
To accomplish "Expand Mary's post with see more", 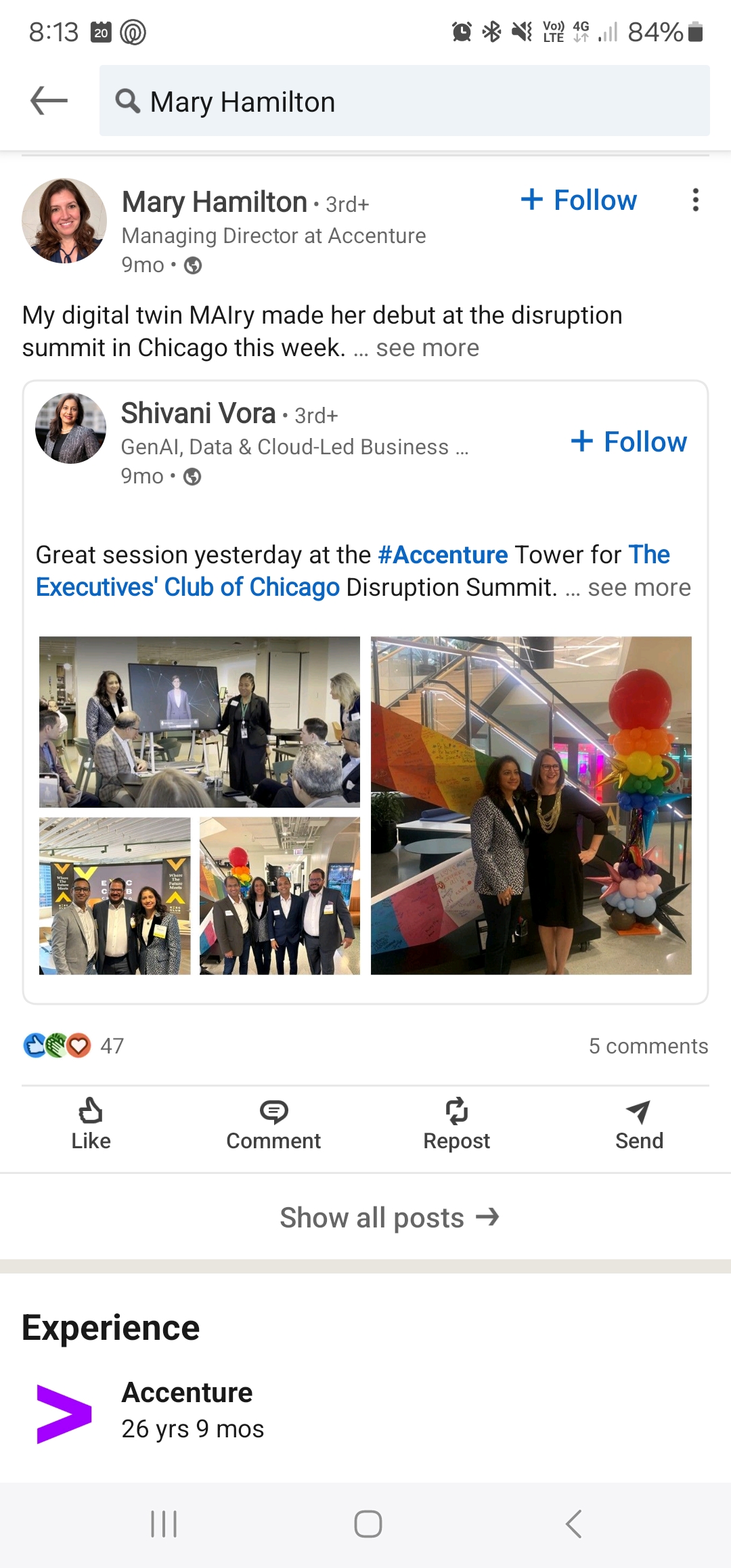I will click(427, 348).
